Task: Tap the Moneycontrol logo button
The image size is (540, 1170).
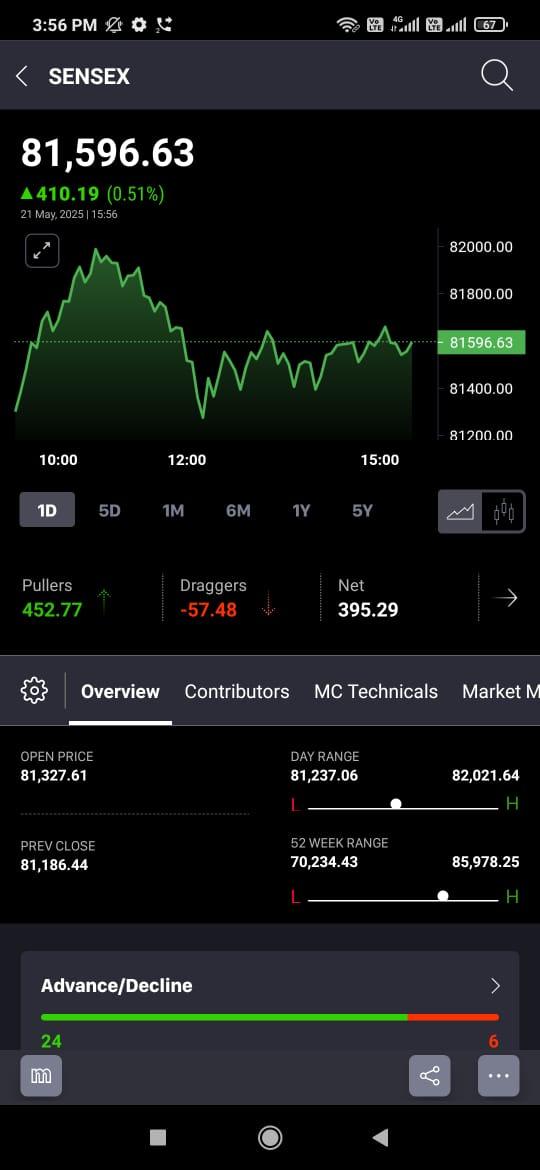Action: click(41, 1076)
